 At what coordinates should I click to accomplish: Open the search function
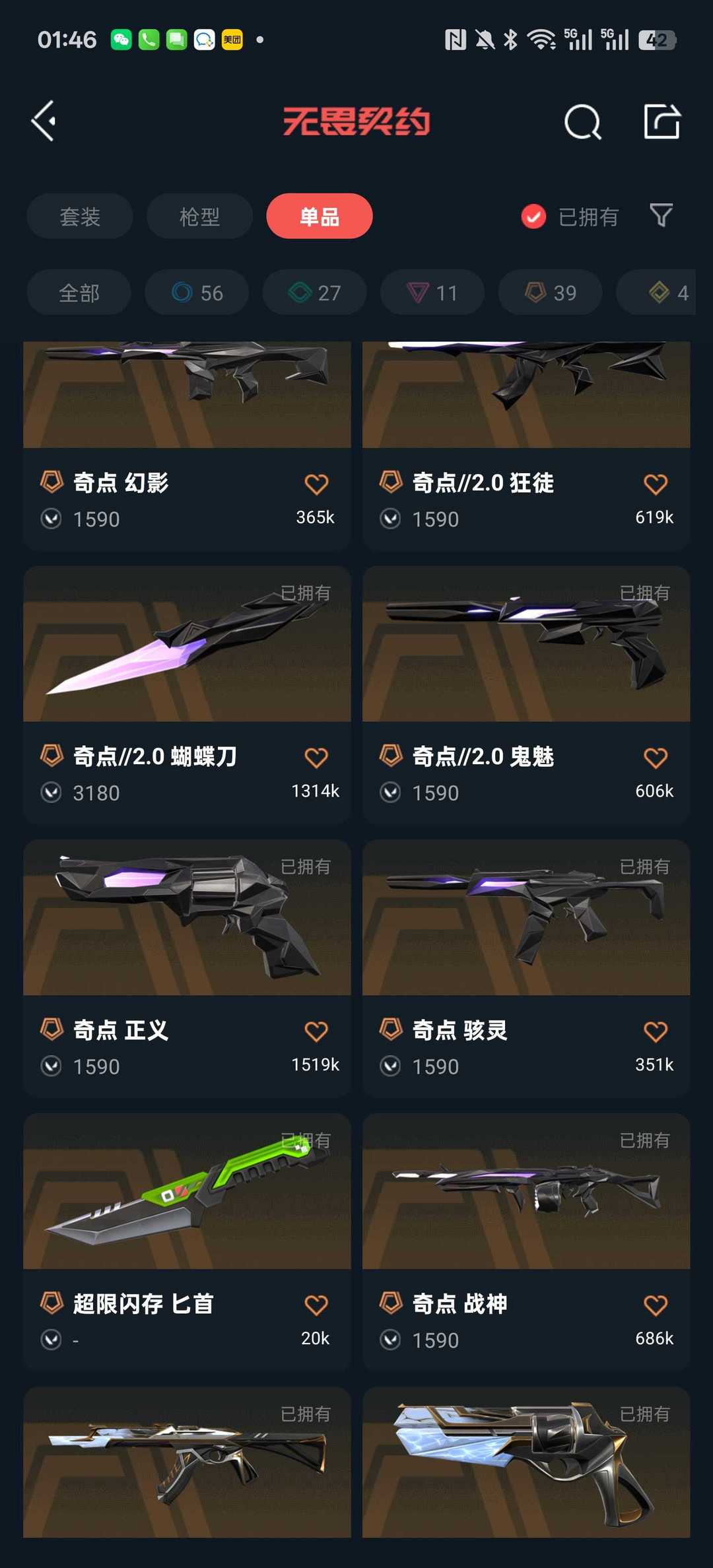coord(582,121)
